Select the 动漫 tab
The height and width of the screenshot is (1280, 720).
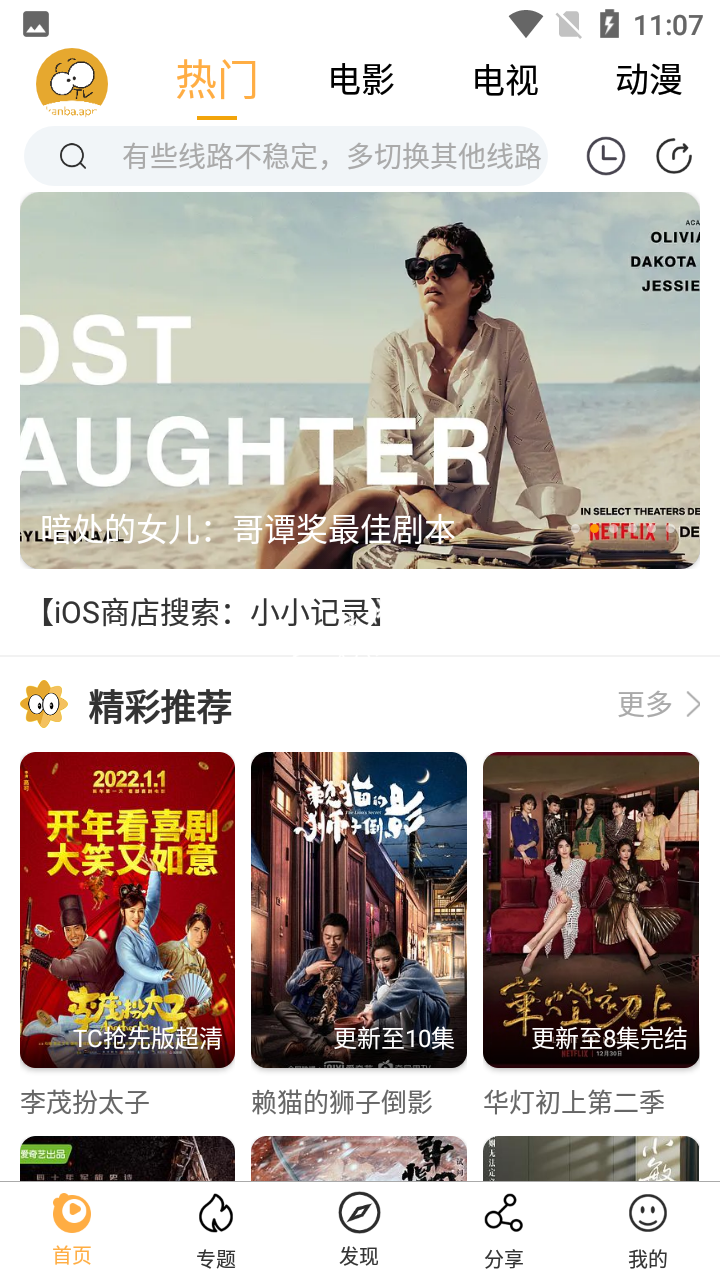coord(649,80)
